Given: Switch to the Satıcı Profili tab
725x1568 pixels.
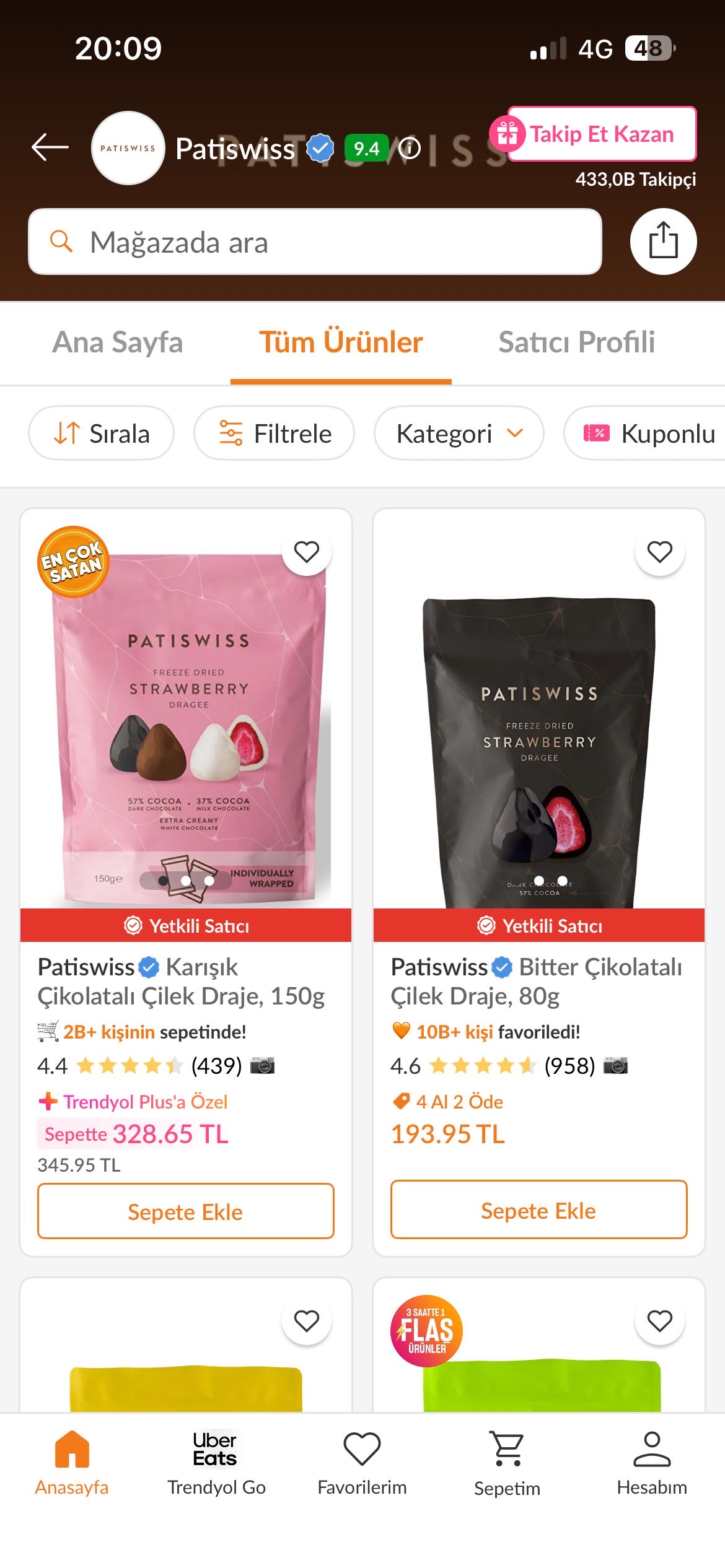Looking at the screenshot, I should 576,342.
